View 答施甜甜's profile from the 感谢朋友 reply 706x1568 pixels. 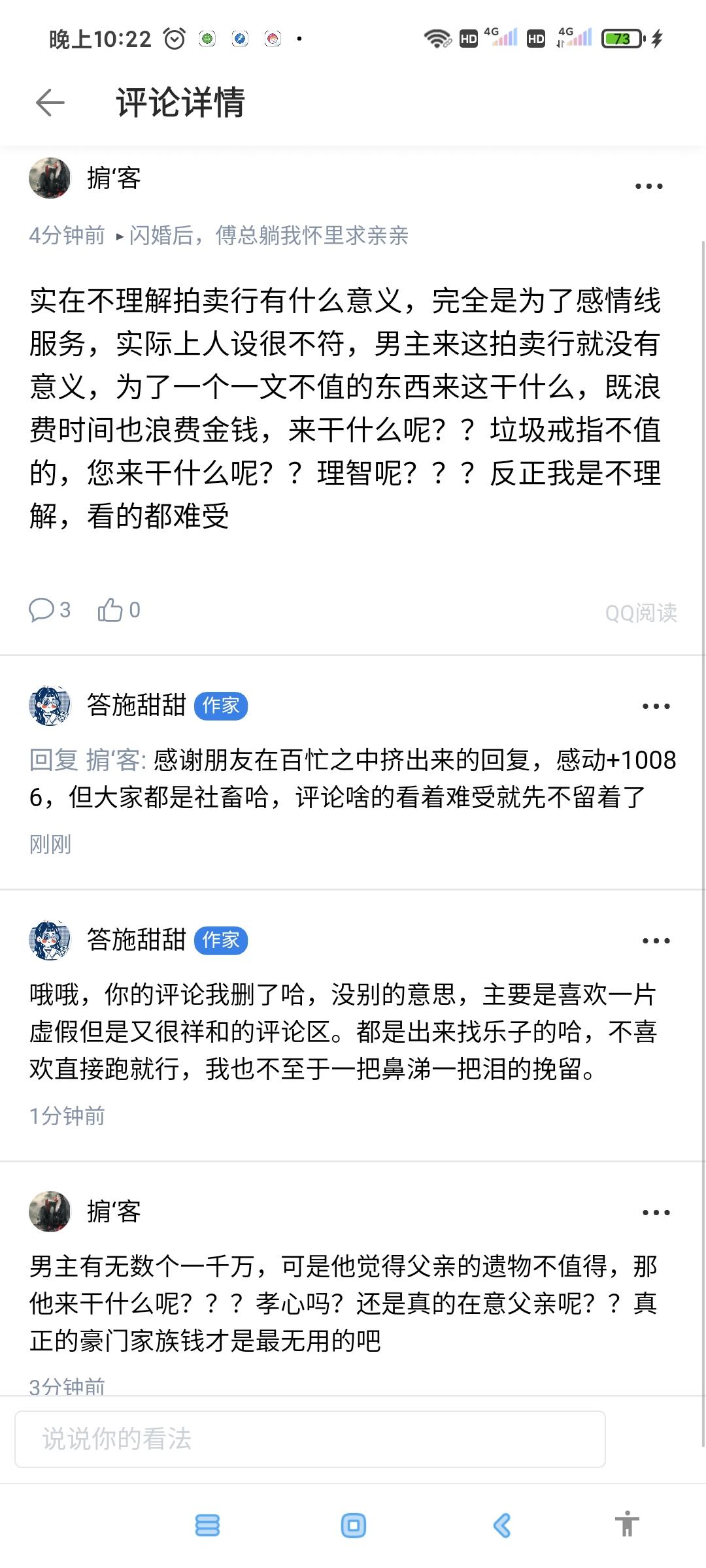[50, 706]
